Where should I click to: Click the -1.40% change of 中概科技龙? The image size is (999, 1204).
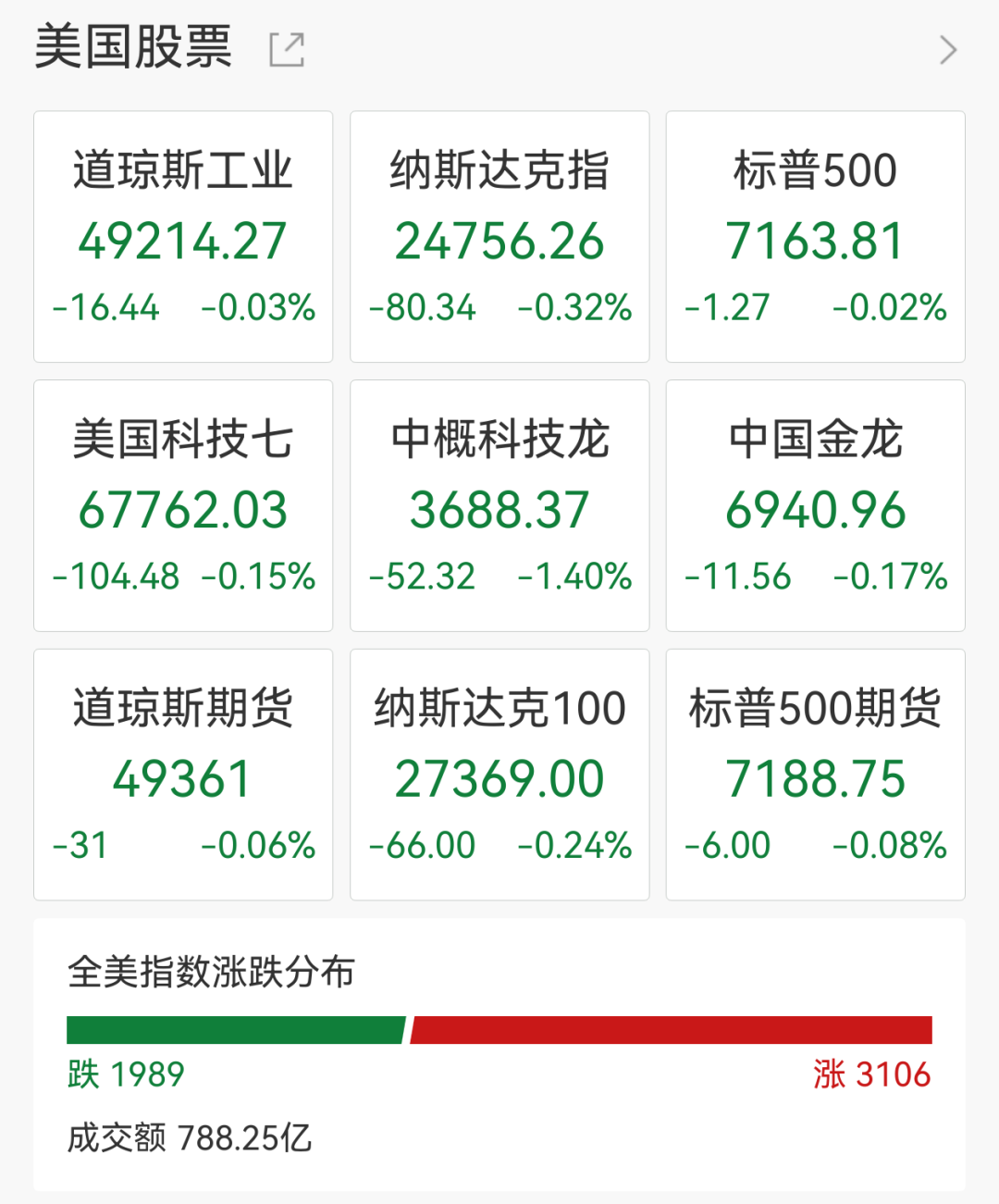click(575, 577)
